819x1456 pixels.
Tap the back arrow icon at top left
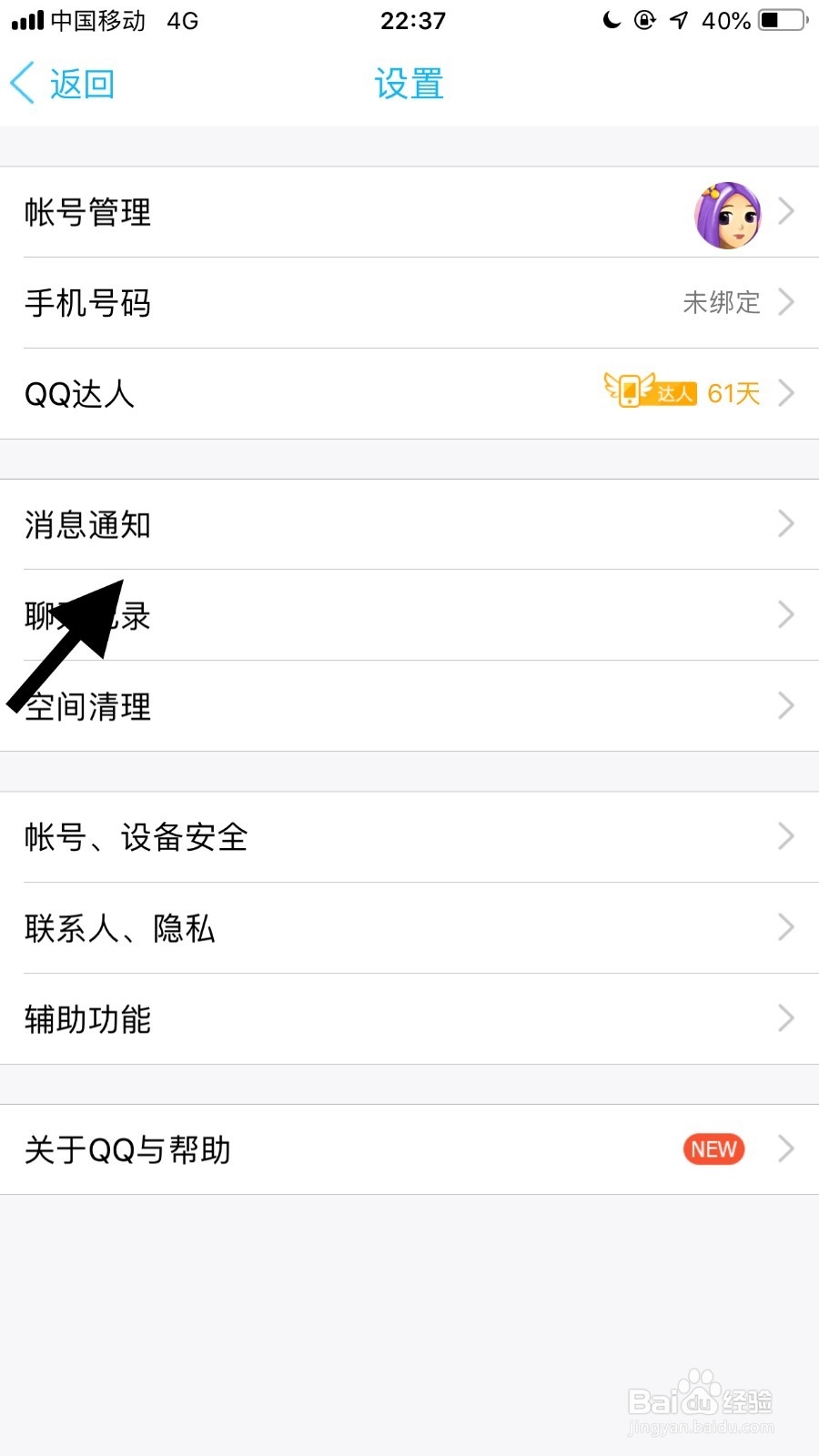coord(23,83)
